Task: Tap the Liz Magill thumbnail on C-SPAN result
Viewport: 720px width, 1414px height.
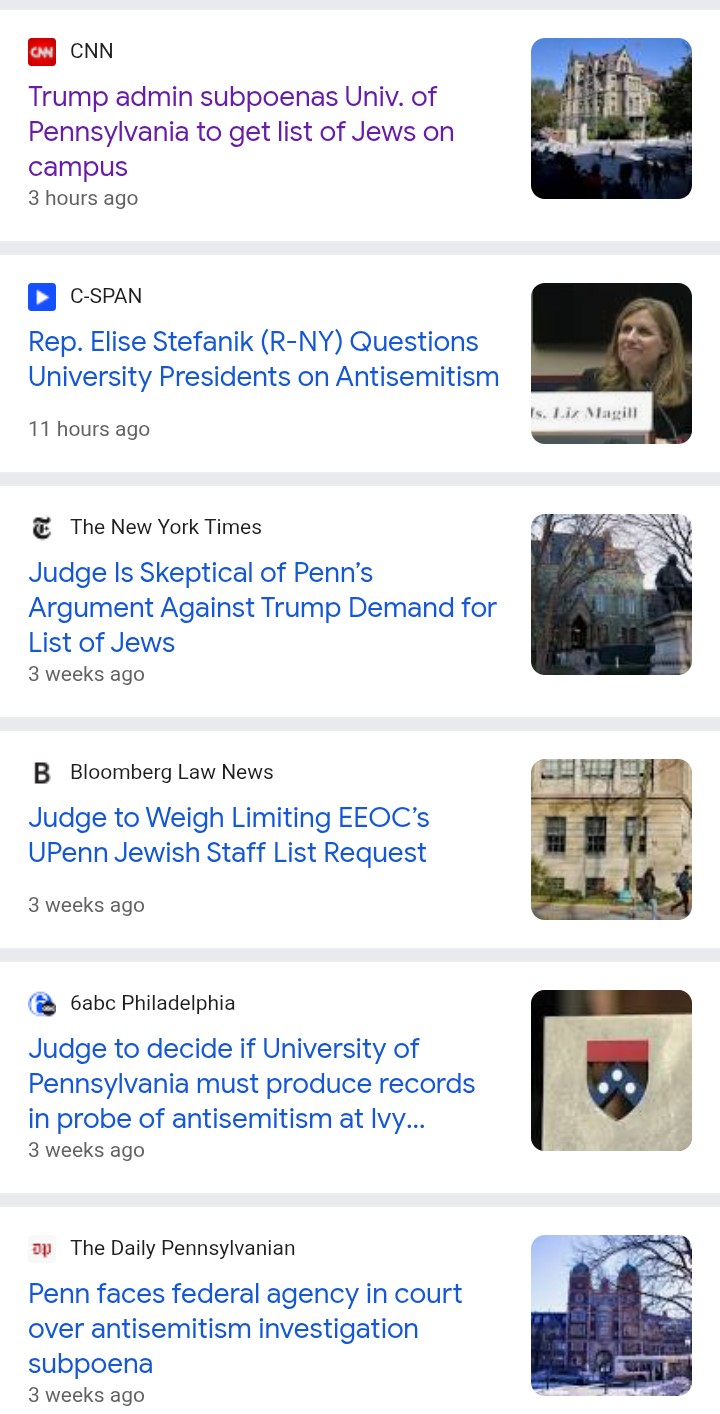Action: point(611,363)
